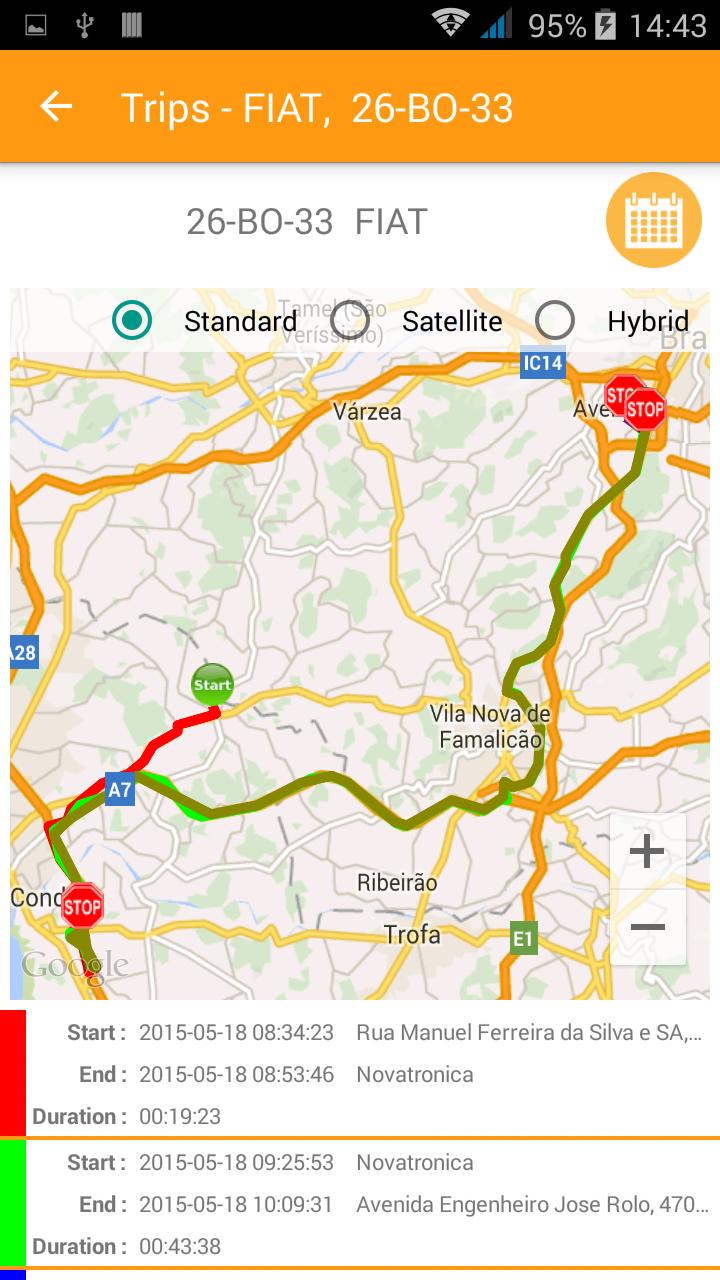Zoom in on the map
Viewport: 720px width, 1280px height.
pos(647,852)
